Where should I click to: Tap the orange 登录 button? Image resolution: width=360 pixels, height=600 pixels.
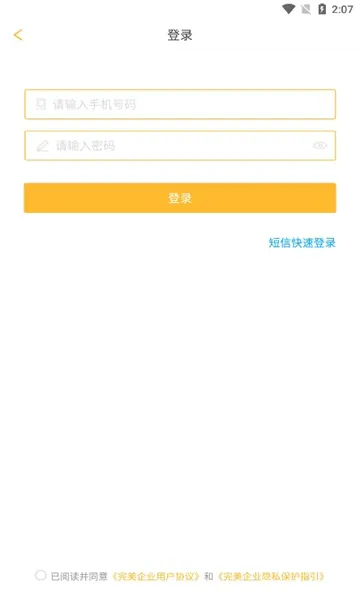pyautogui.click(x=180, y=198)
